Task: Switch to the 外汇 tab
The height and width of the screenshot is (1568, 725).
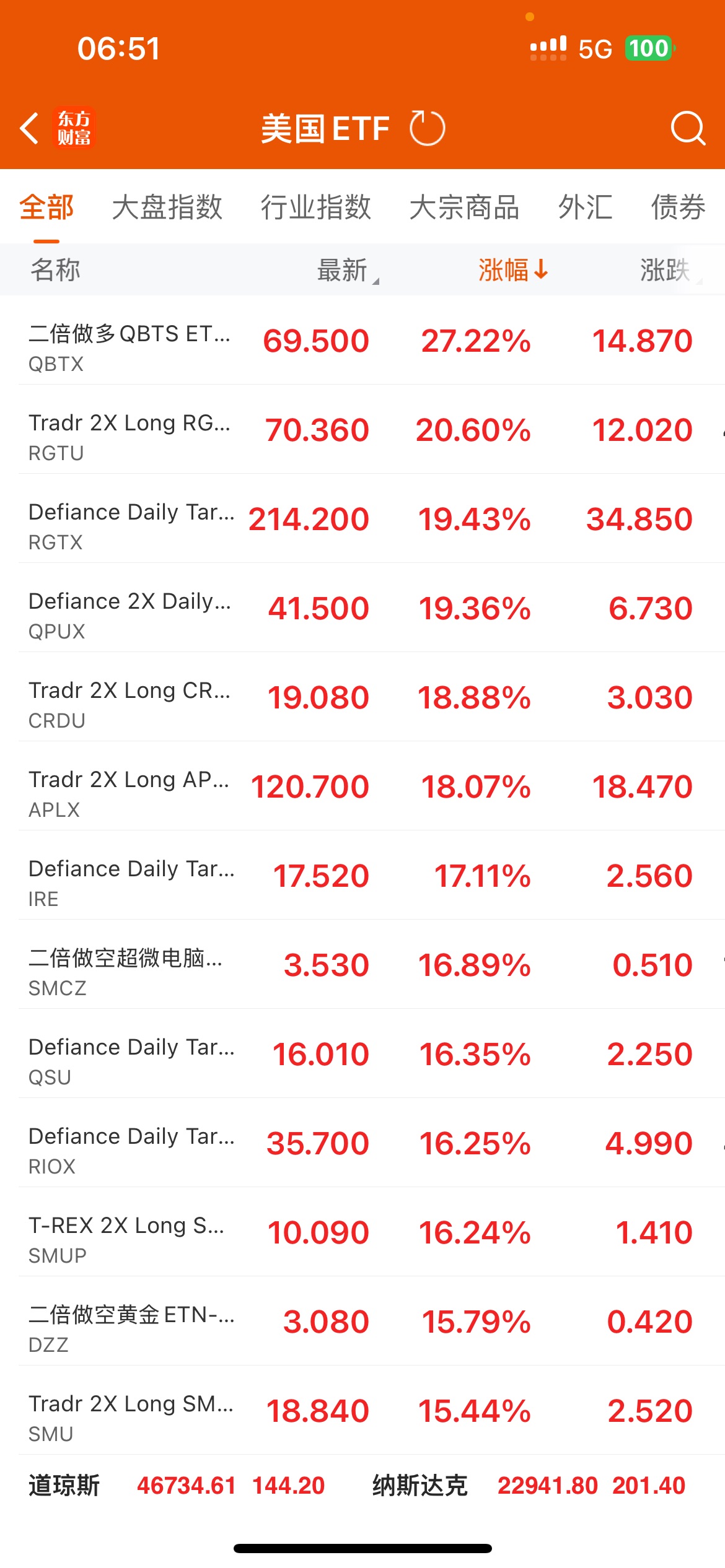Action: coord(585,207)
